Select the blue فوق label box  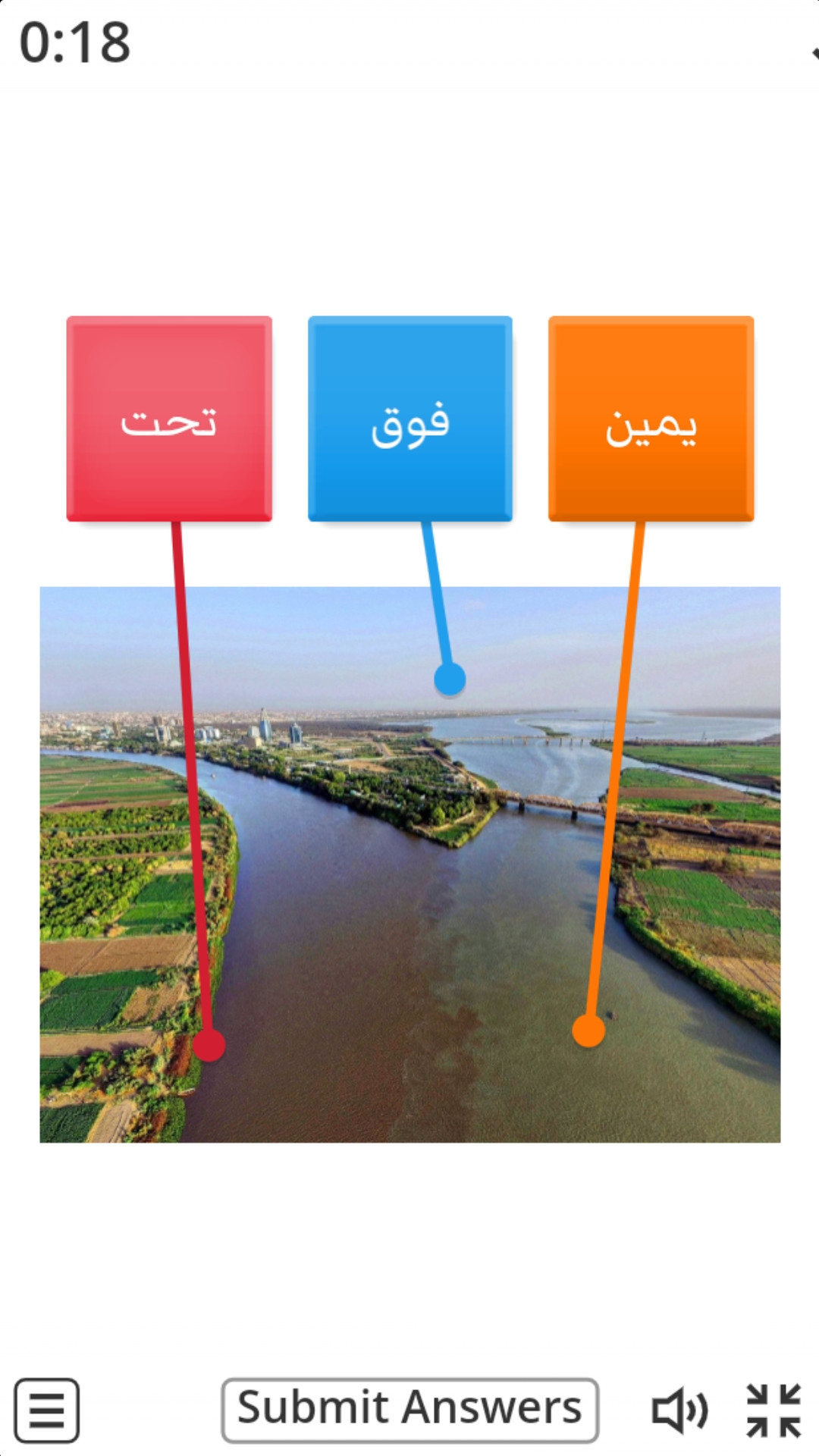coord(410,419)
